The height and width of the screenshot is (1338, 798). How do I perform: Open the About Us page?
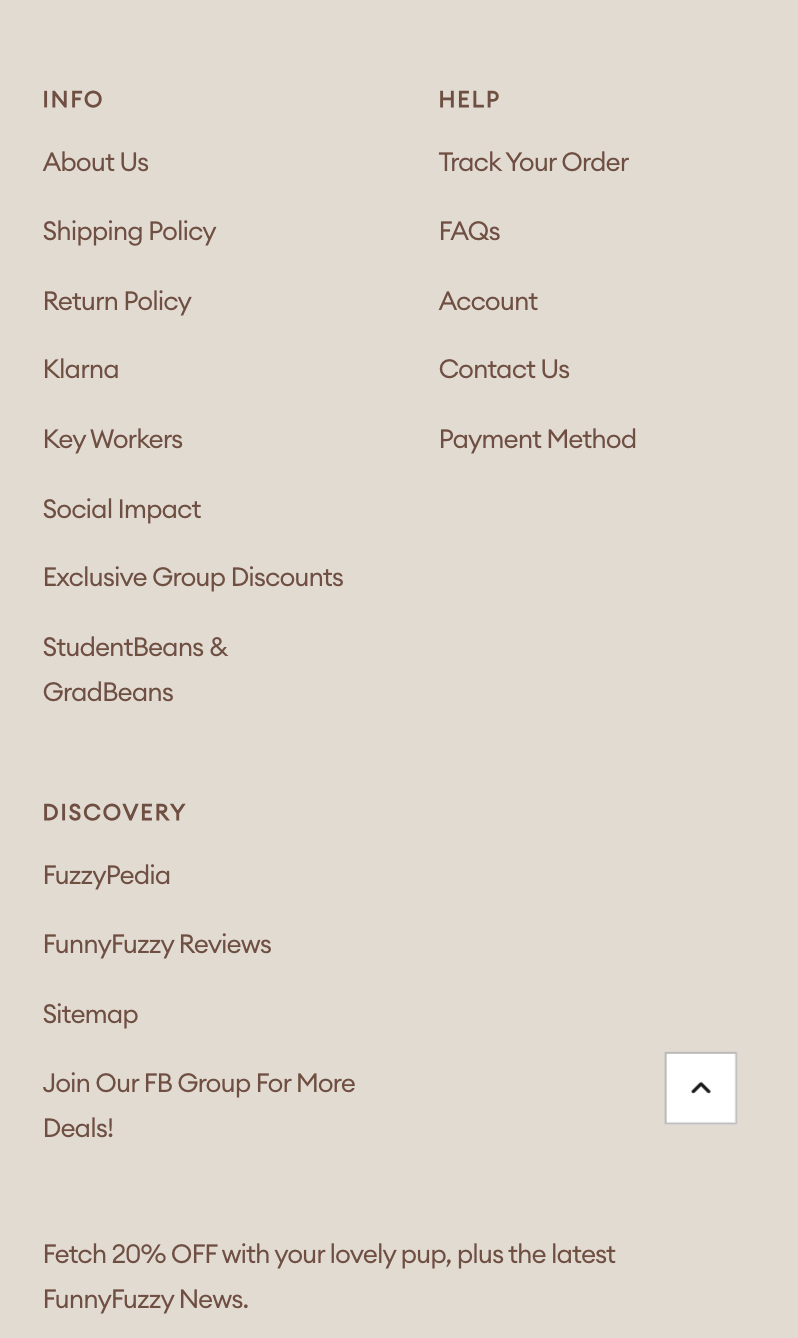96,162
